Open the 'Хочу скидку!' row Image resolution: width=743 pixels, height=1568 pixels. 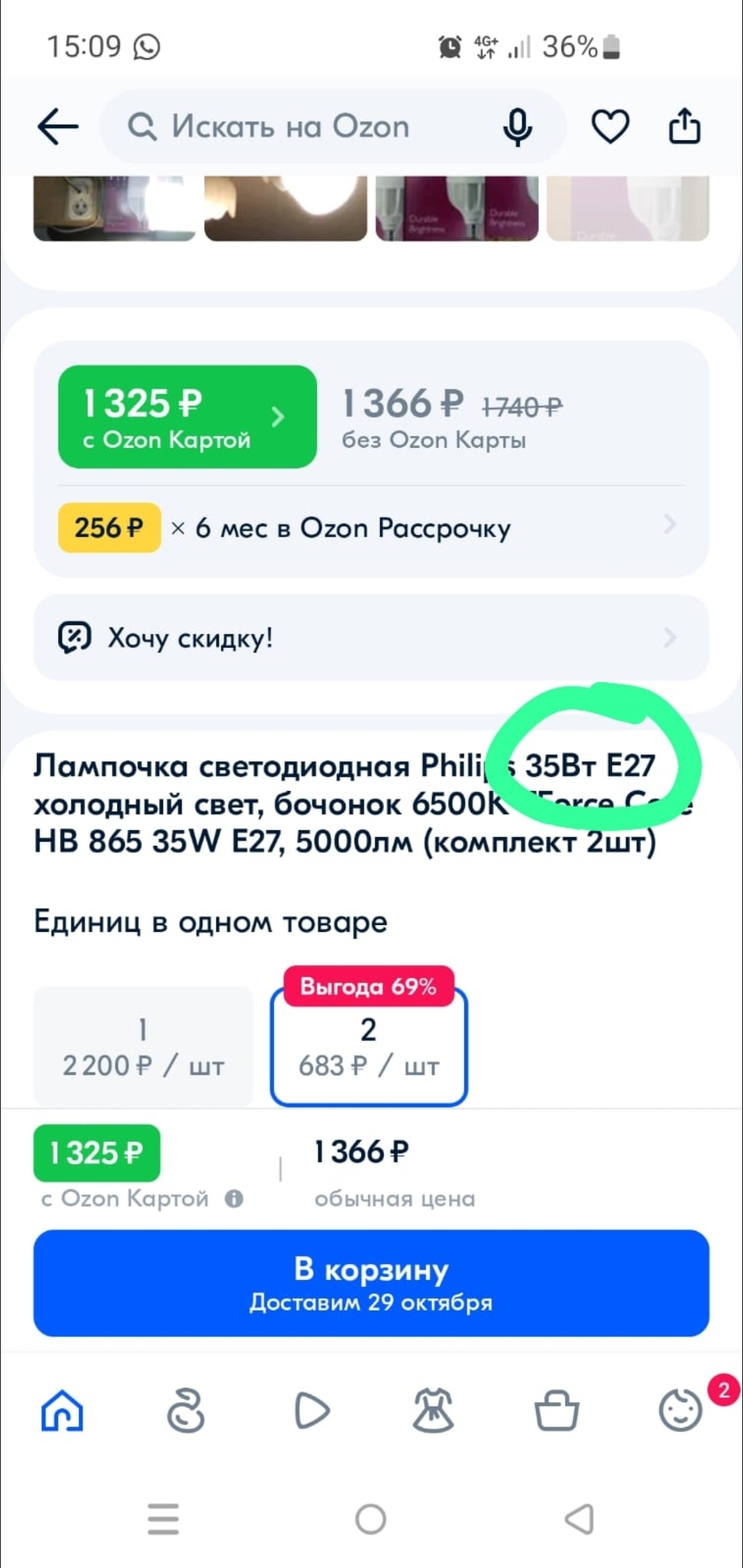[x=371, y=638]
